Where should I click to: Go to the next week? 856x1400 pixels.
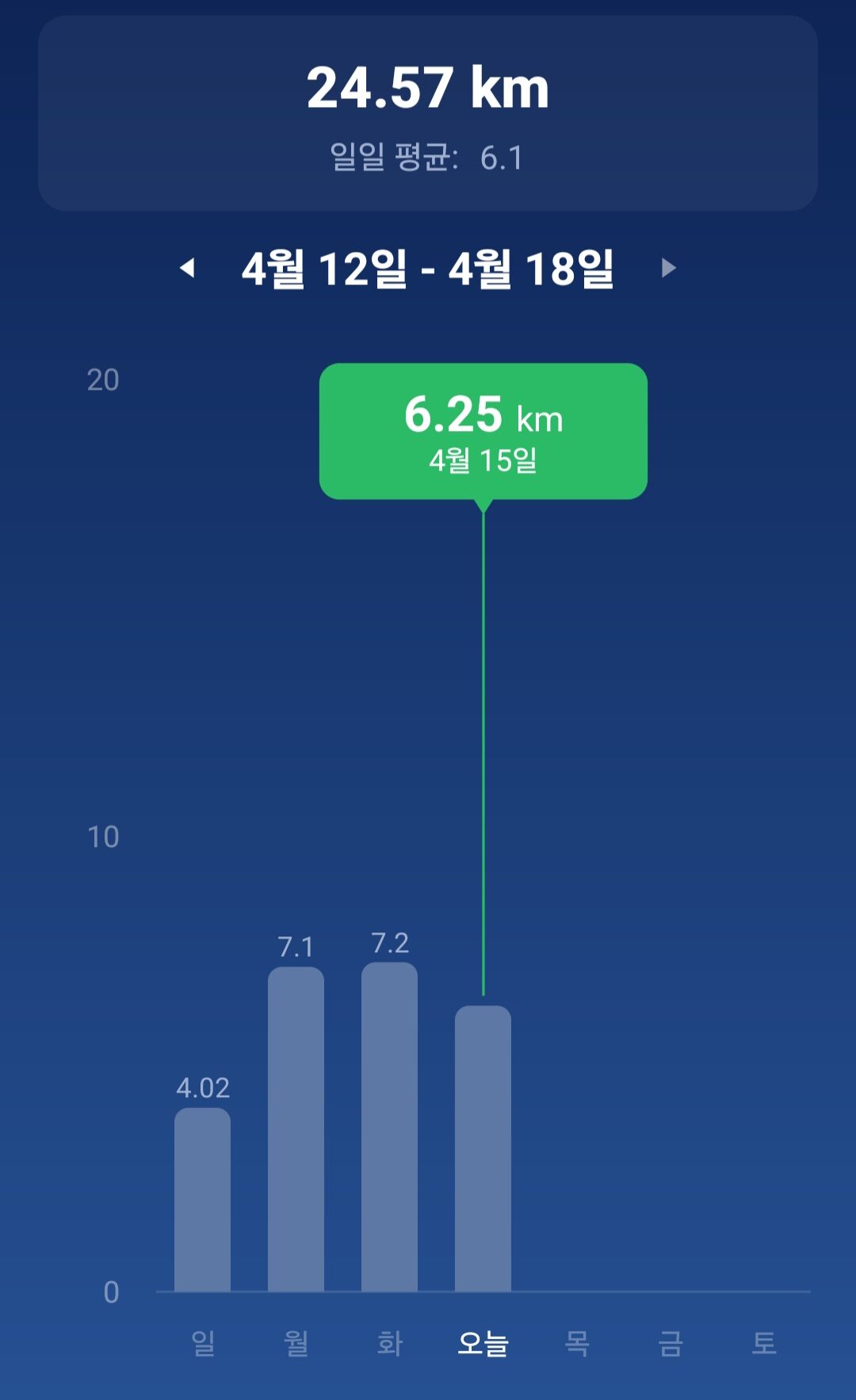[x=668, y=268]
